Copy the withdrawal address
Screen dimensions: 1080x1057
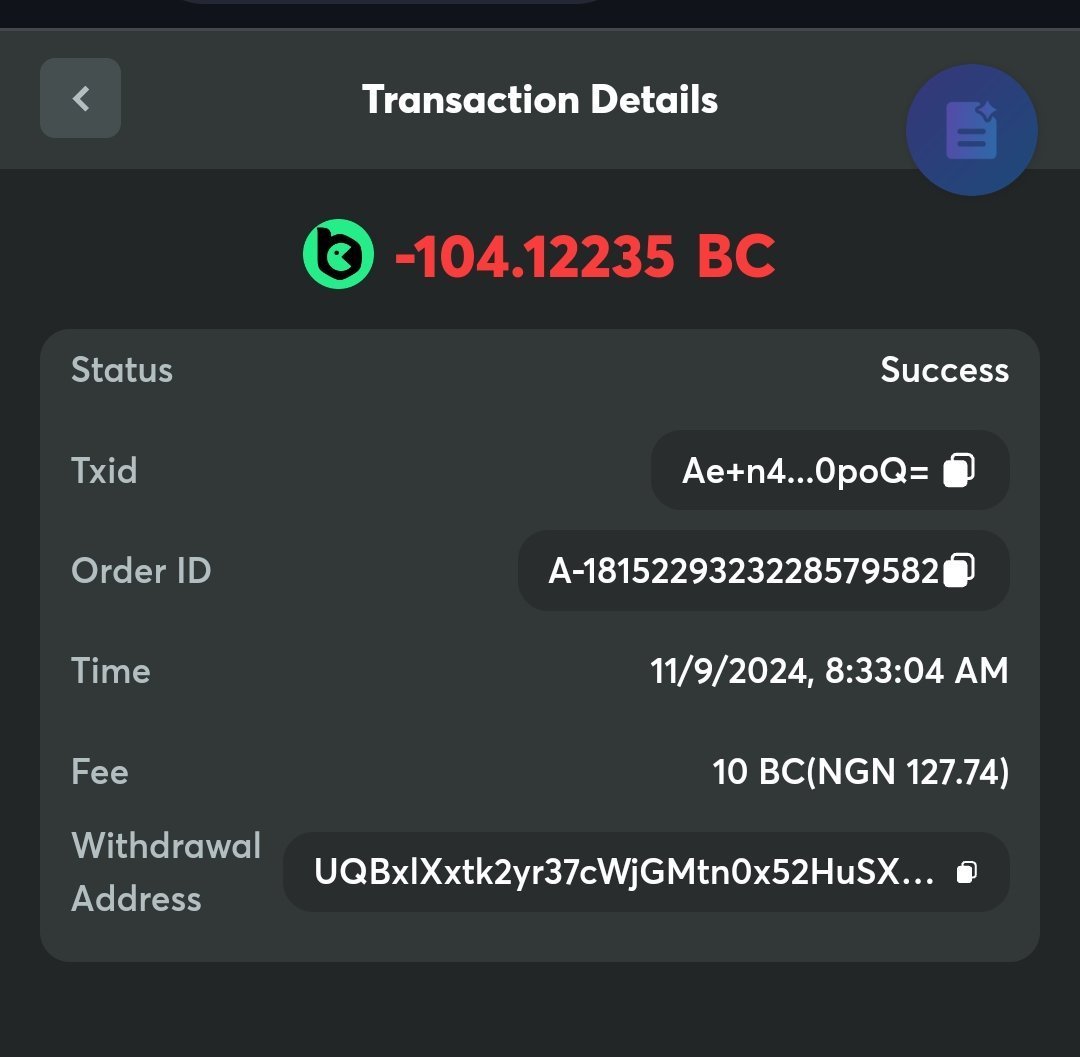966,872
